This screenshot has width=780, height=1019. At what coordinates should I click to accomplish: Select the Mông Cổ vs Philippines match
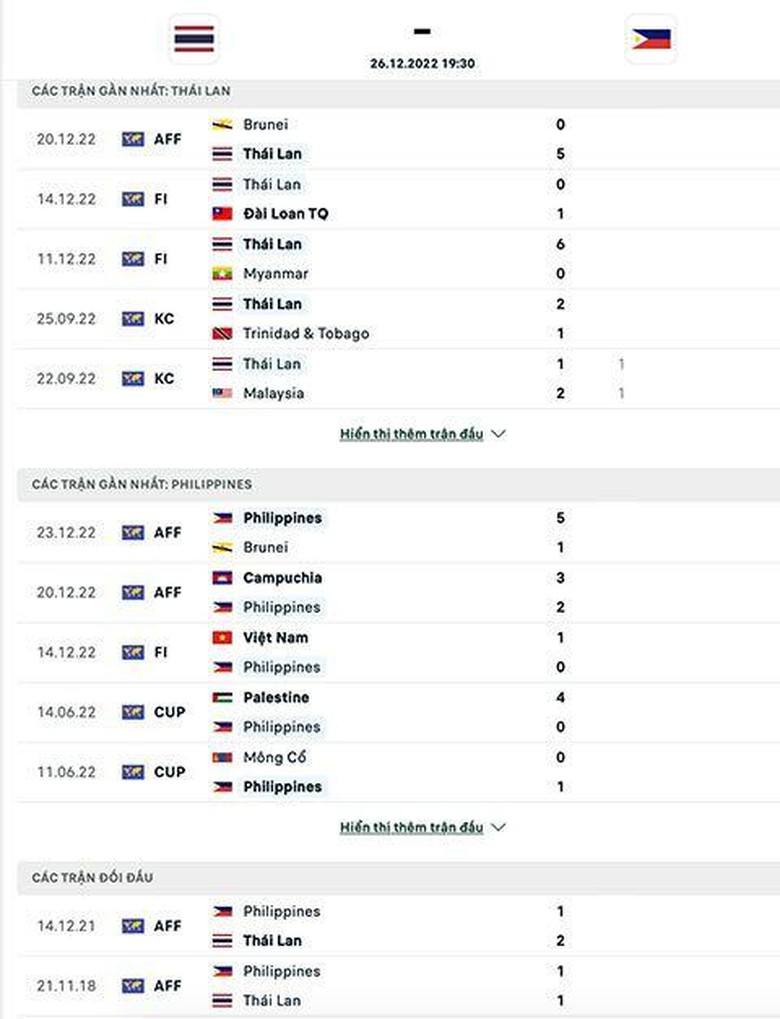coord(390,772)
